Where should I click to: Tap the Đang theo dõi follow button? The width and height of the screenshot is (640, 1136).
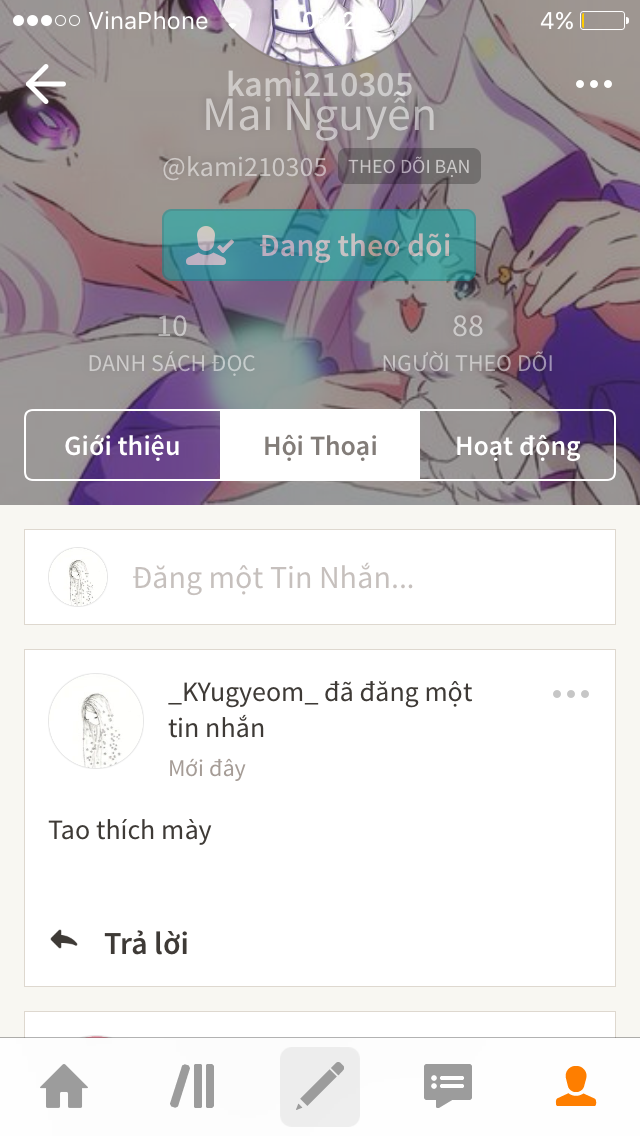[319, 246]
